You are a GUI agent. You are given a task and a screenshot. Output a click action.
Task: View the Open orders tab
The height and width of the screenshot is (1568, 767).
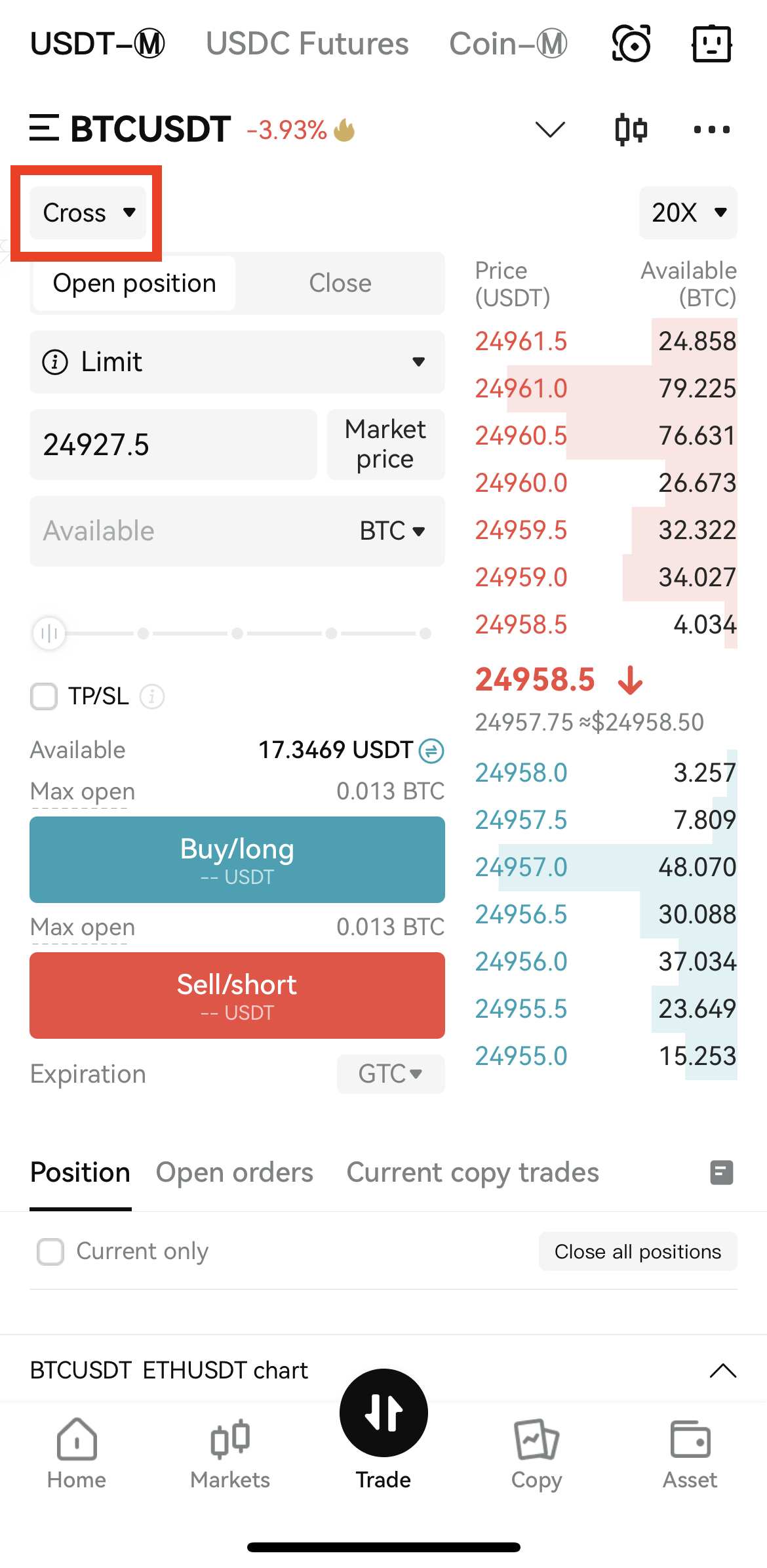(x=234, y=1173)
